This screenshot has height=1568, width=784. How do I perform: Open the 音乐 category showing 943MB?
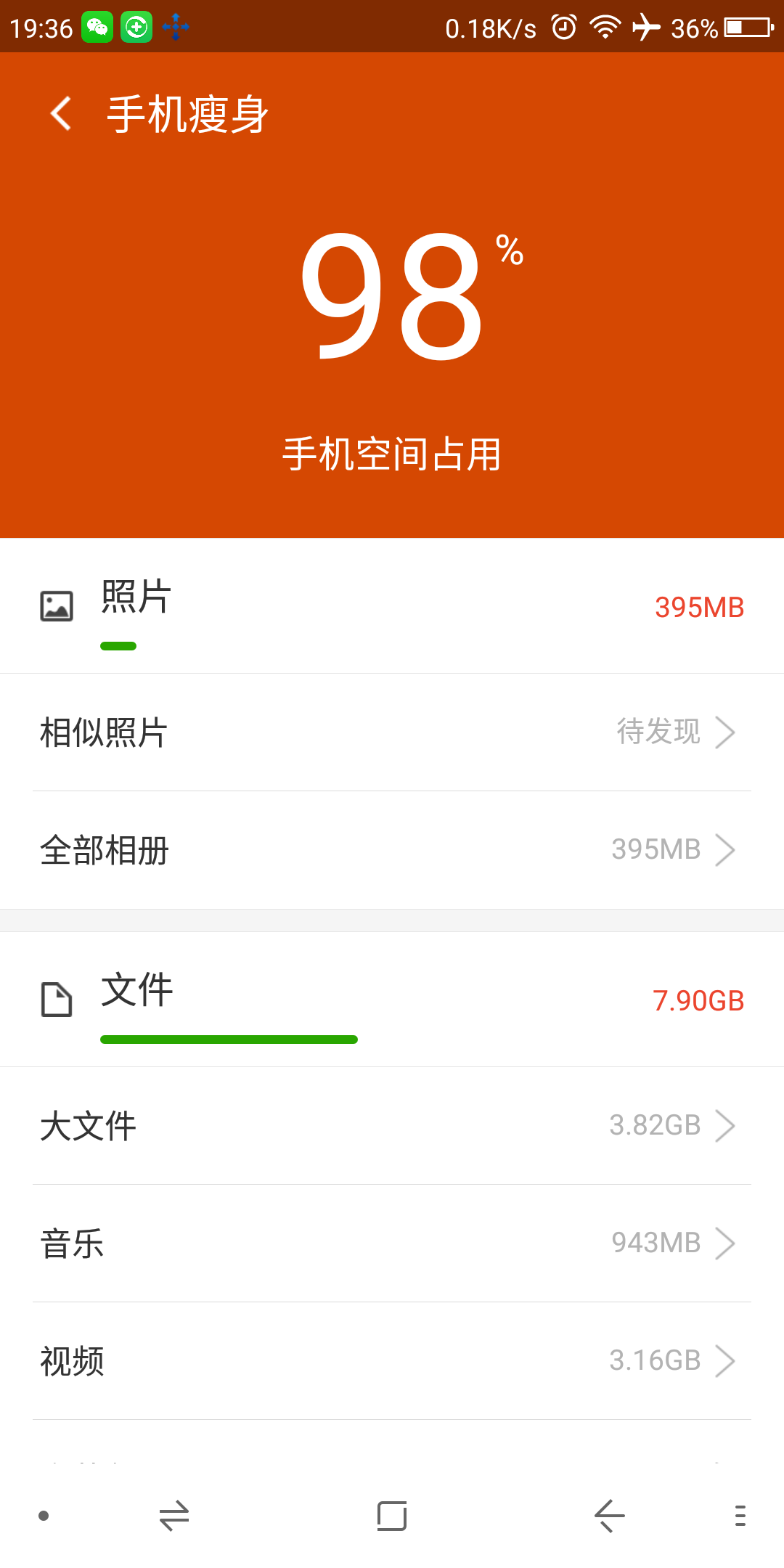[726, 1244]
